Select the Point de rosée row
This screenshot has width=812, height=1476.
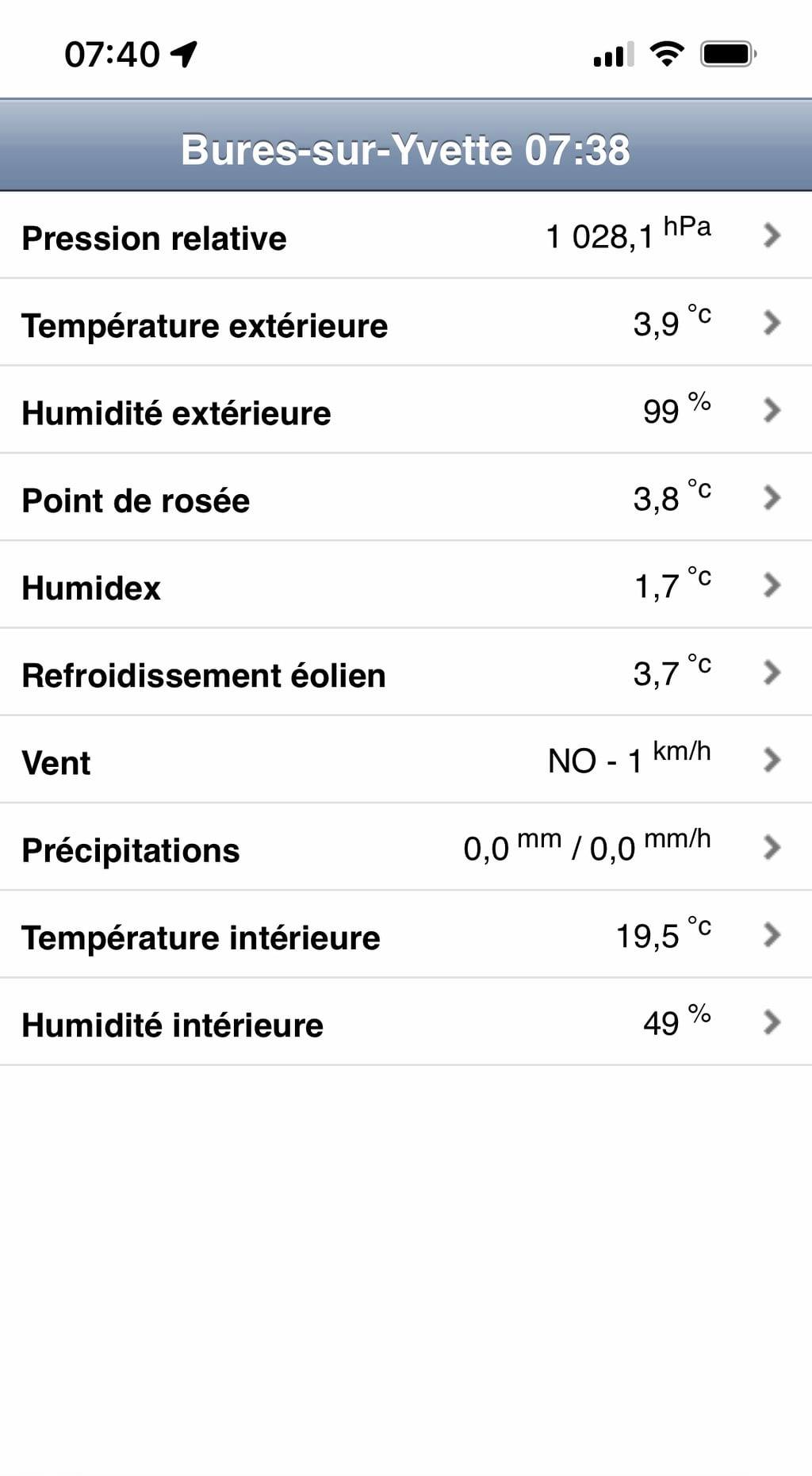tap(406, 497)
